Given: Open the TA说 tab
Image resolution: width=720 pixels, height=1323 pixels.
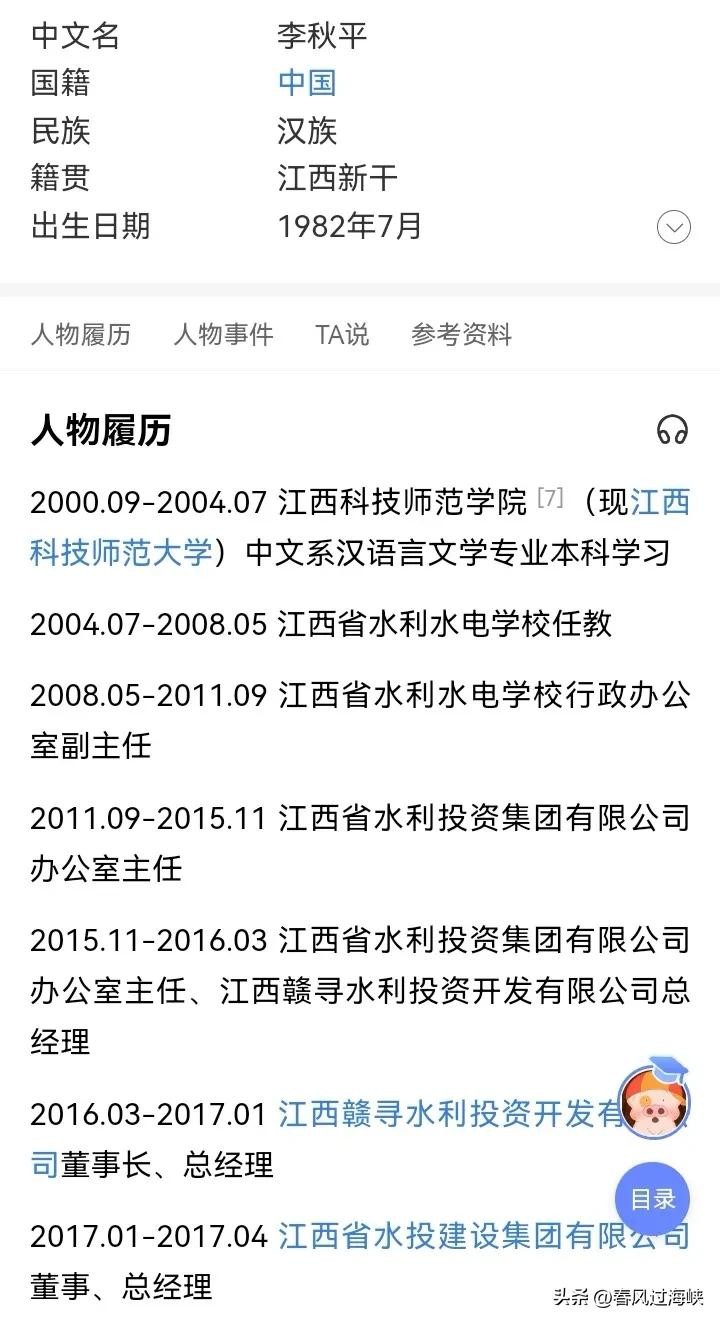Looking at the screenshot, I should (x=342, y=334).
